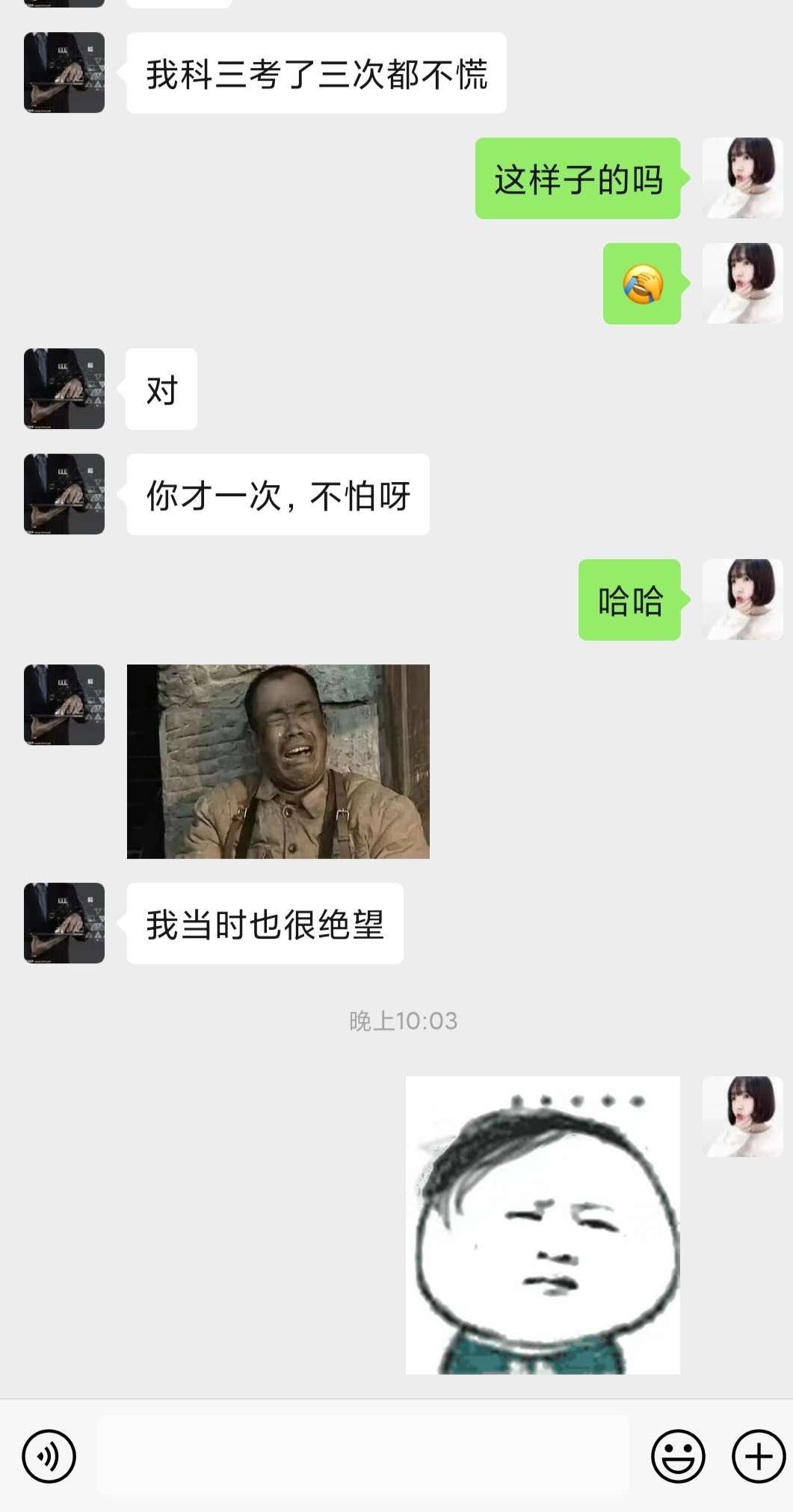Open the crying soldier meme image

[278, 762]
